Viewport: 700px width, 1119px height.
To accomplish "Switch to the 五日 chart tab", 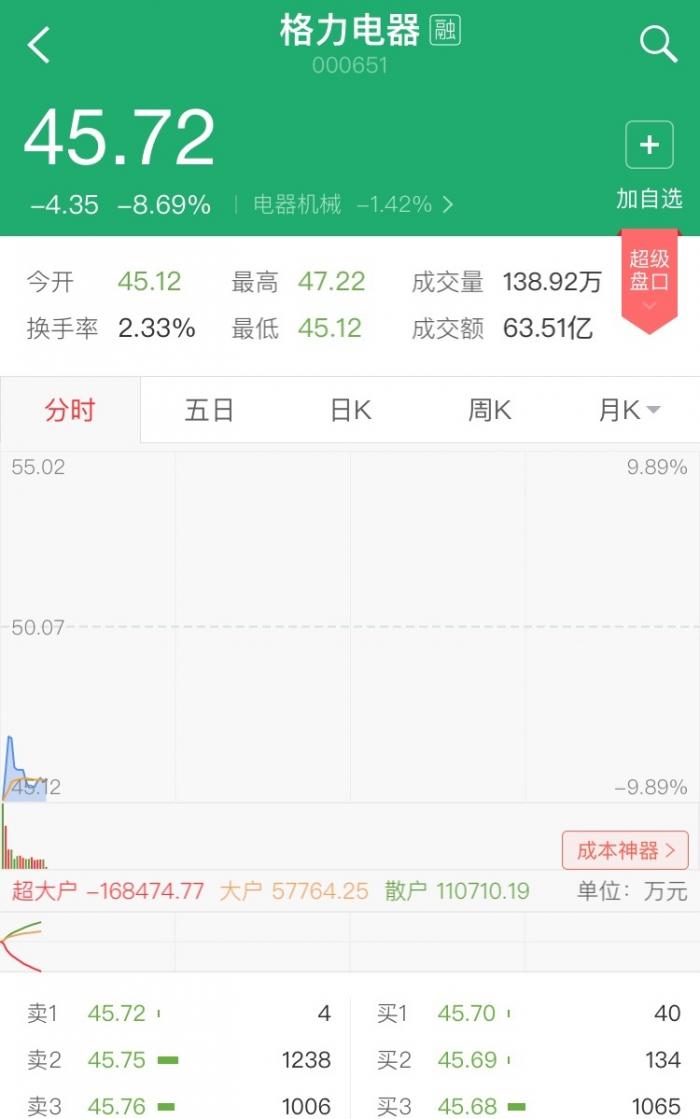I will point(209,410).
